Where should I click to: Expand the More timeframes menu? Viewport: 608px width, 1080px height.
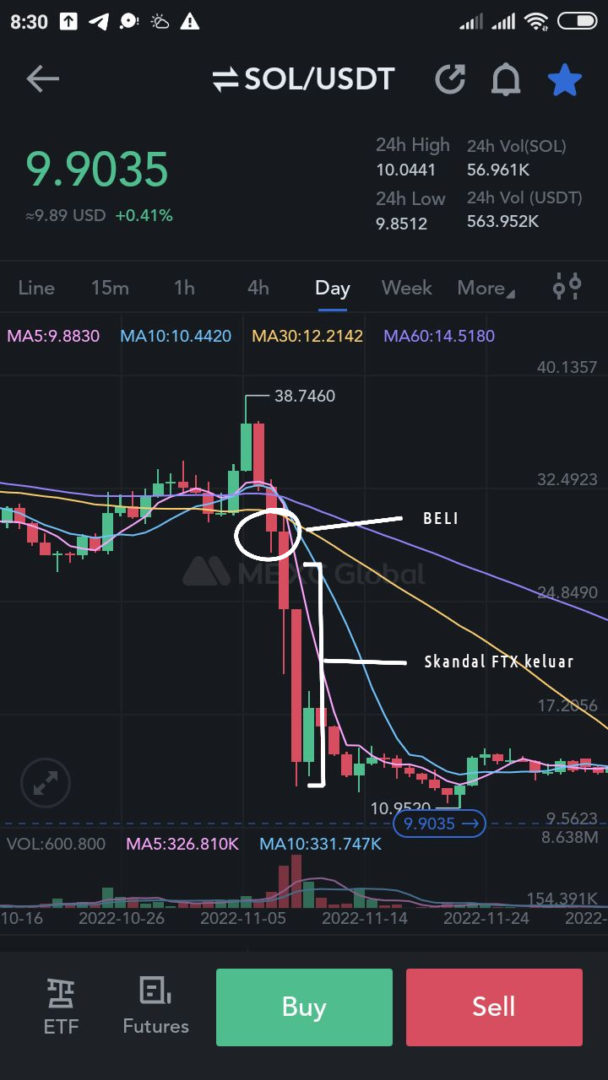point(485,288)
